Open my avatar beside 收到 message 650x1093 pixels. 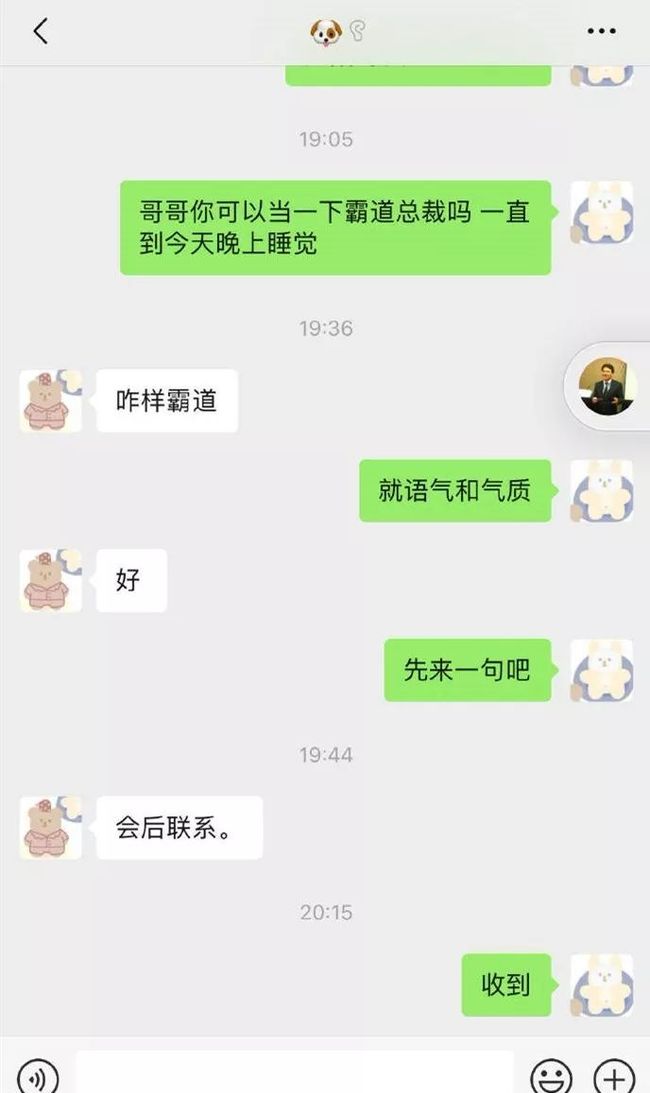[x=602, y=985]
